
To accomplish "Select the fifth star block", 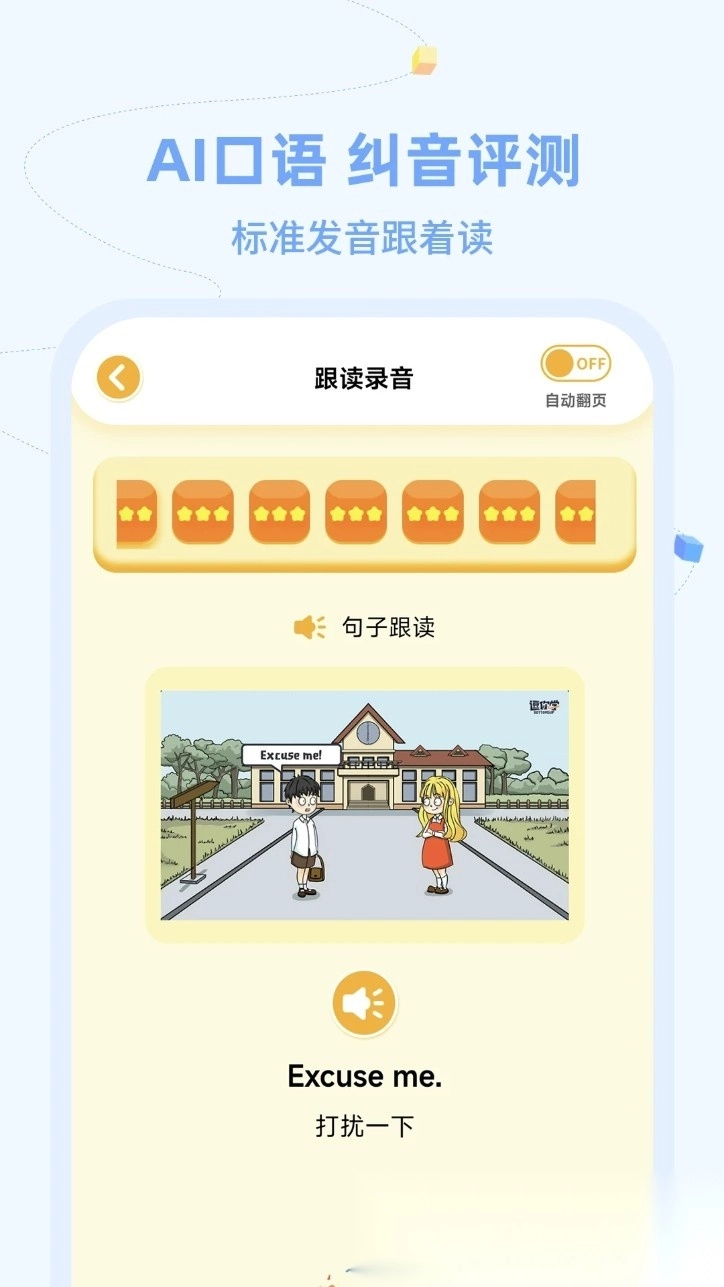I will (x=433, y=512).
